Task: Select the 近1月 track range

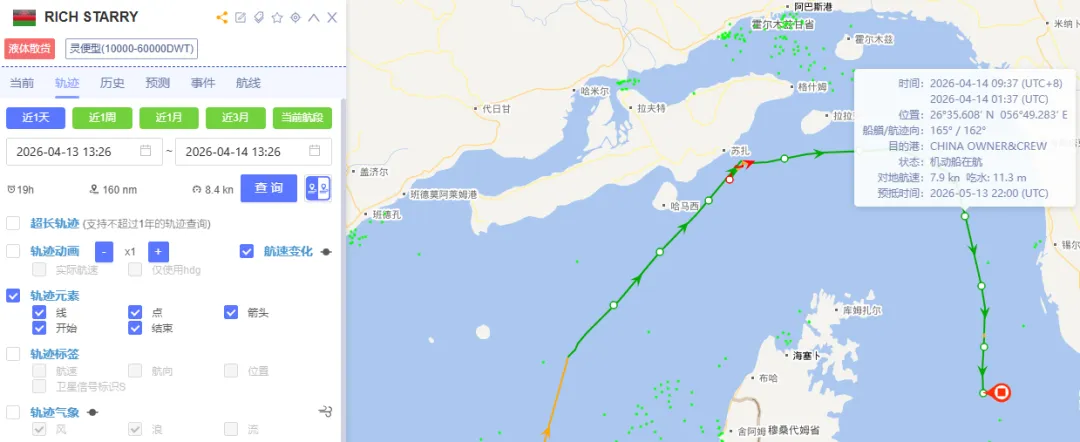Action: point(168,118)
